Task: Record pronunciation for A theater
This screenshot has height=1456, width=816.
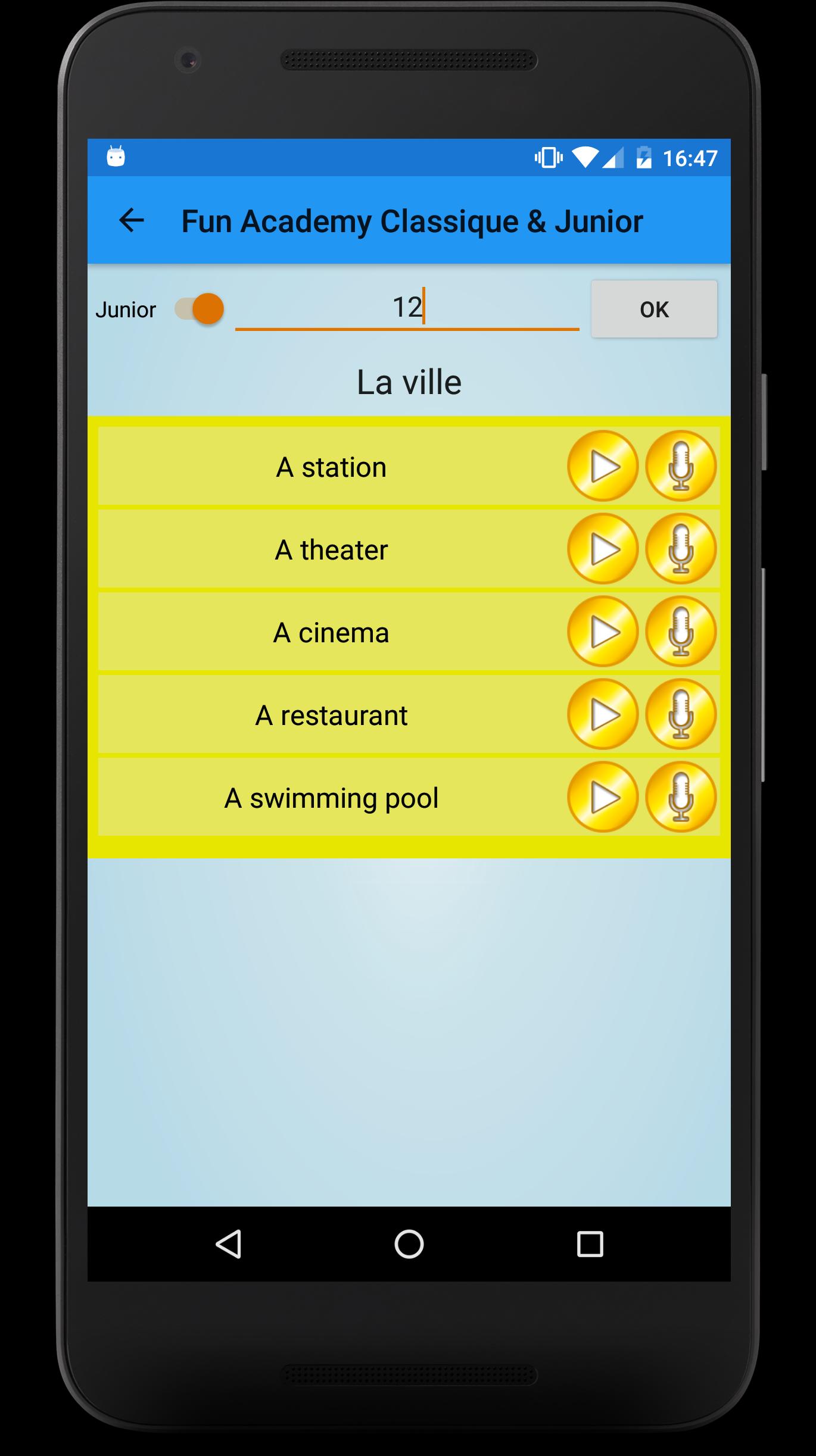Action: pos(680,549)
